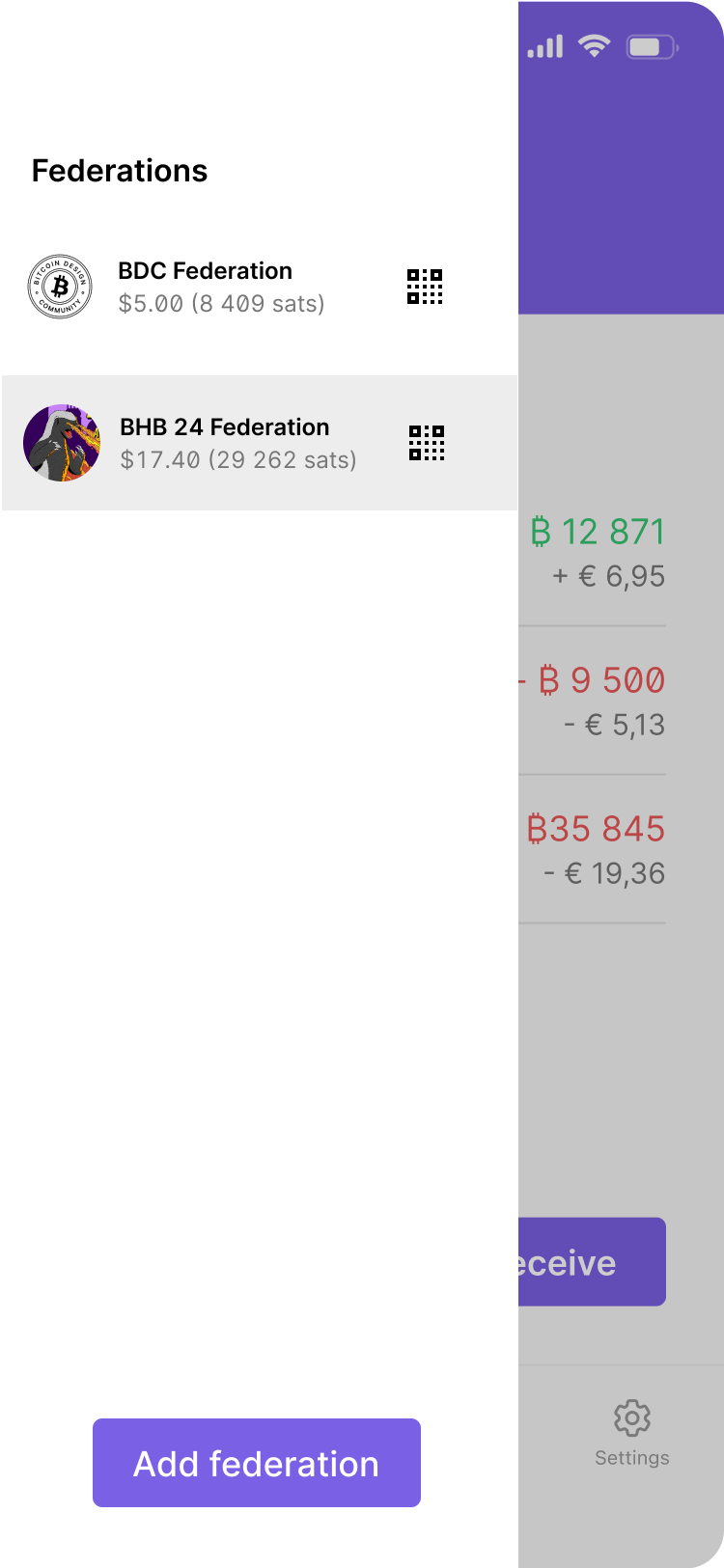Screen dimensions: 724x1568
Task: Open the ₿35 845 outgoing transaction
Action: 597,850
